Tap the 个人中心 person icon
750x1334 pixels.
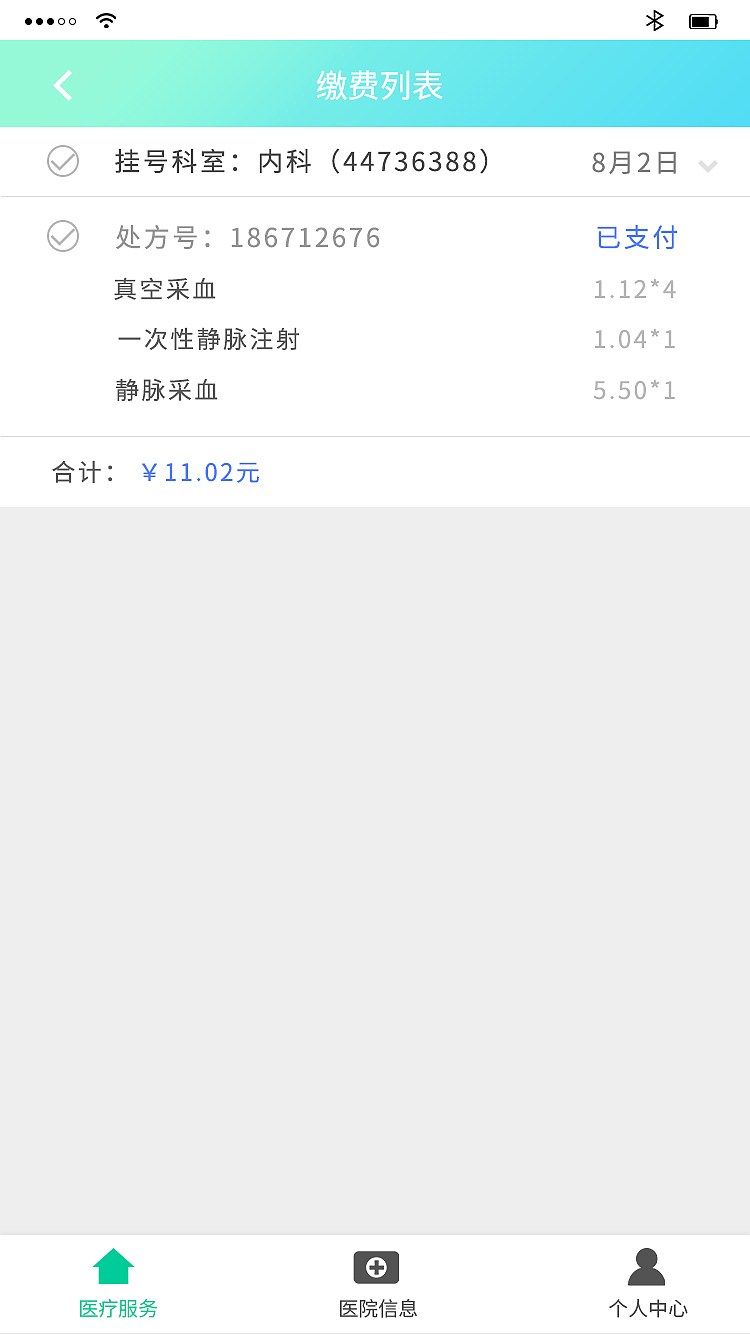pos(646,1265)
